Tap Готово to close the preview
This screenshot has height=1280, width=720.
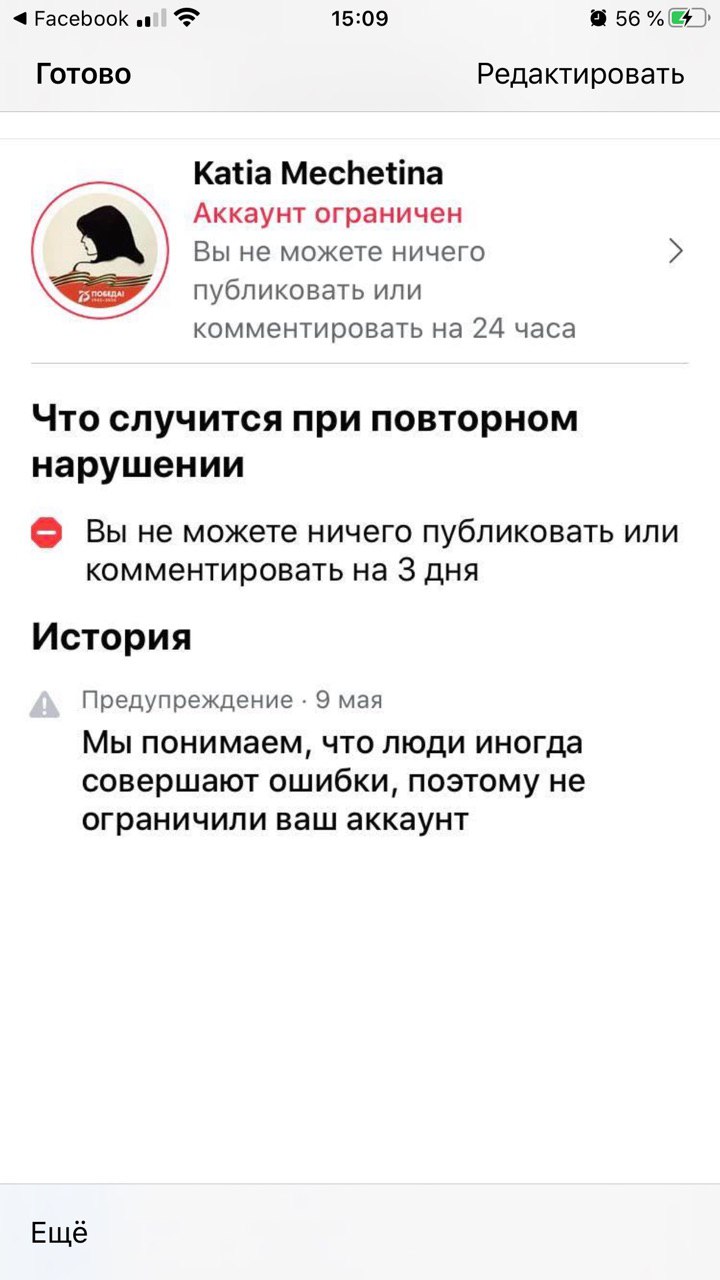(x=83, y=75)
